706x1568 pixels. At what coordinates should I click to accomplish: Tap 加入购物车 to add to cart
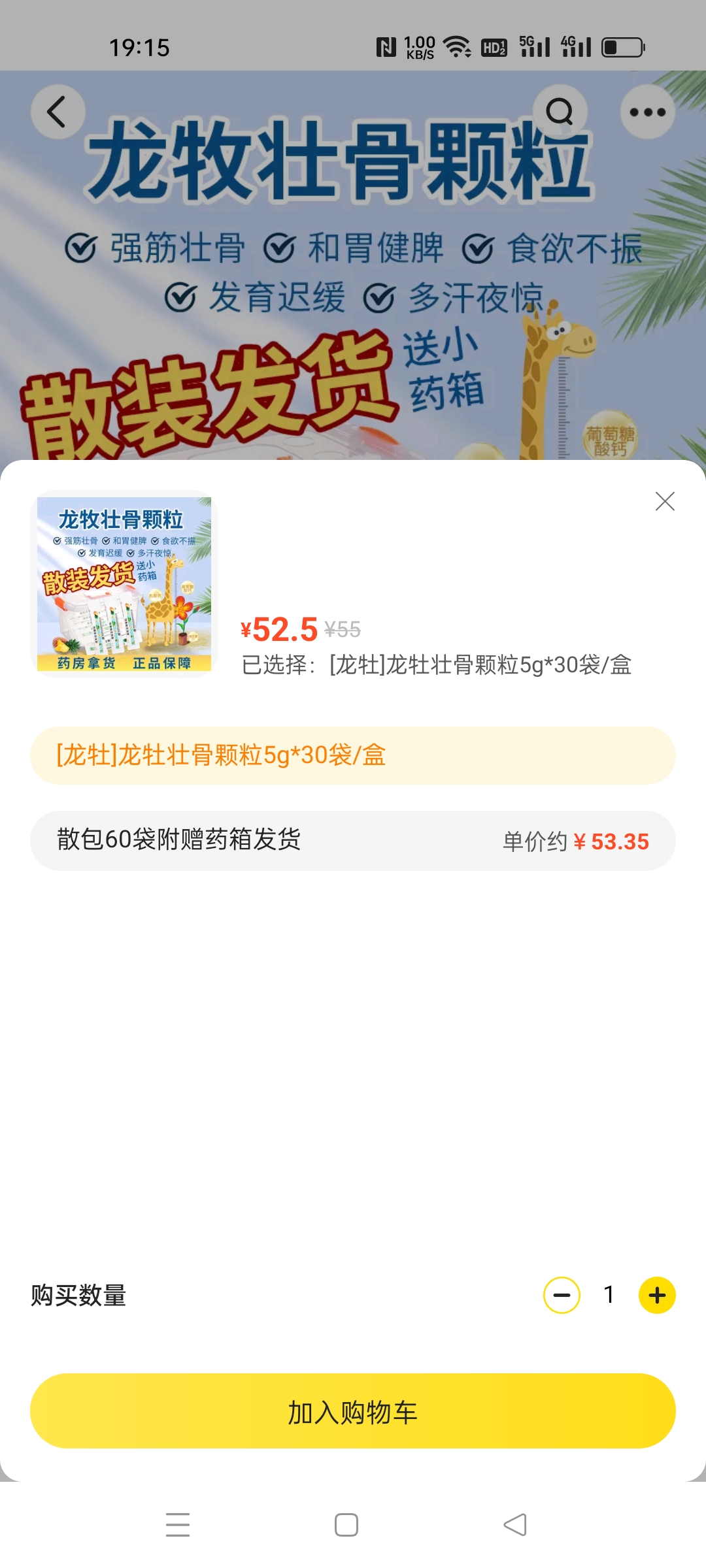(x=353, y=1411)
